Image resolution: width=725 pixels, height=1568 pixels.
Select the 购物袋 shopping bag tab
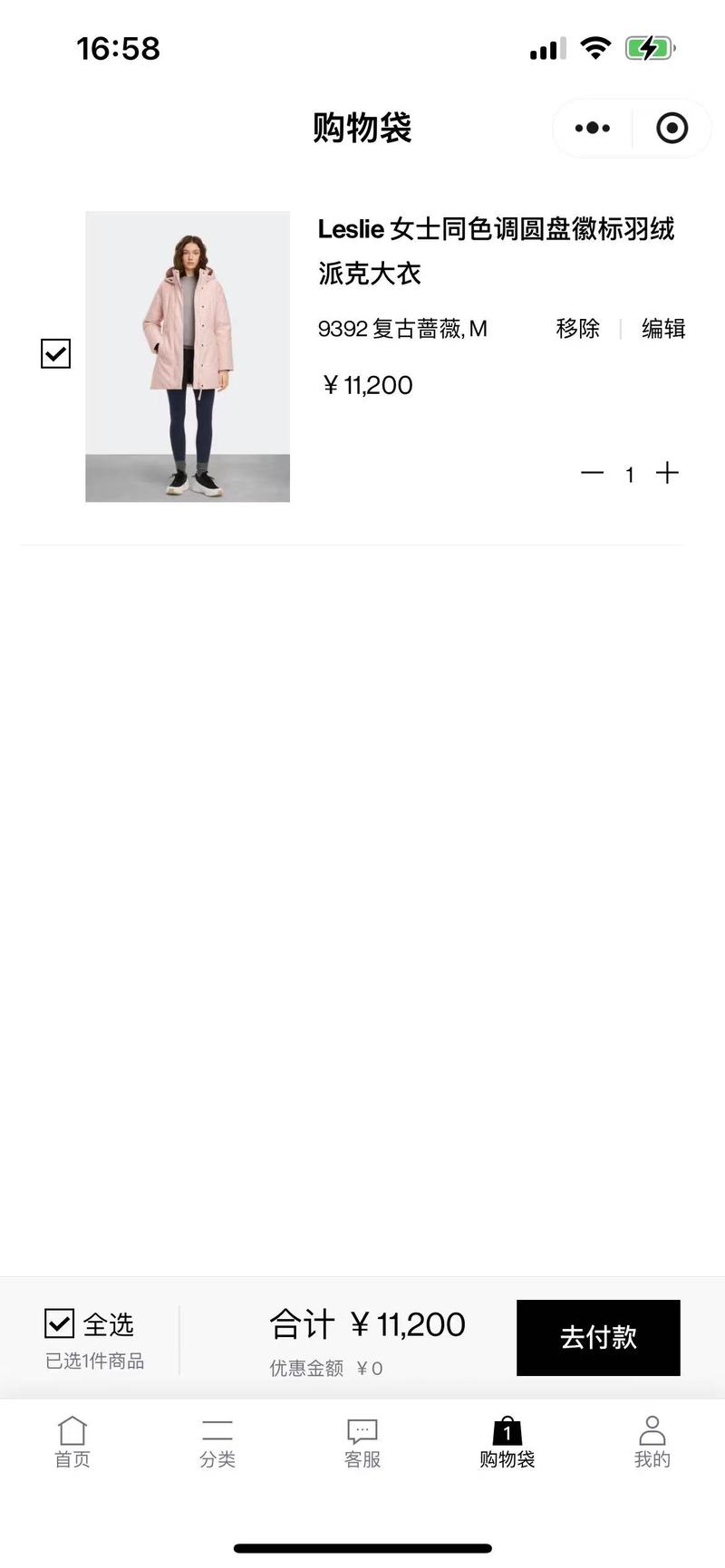tap(507, 1443)
